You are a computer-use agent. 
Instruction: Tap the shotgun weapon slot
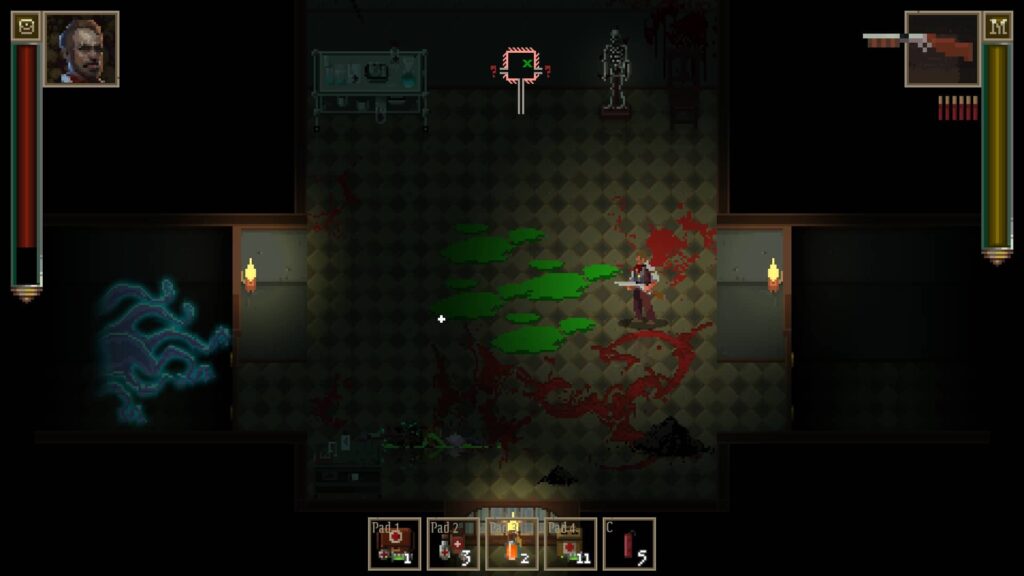(941, 49)
